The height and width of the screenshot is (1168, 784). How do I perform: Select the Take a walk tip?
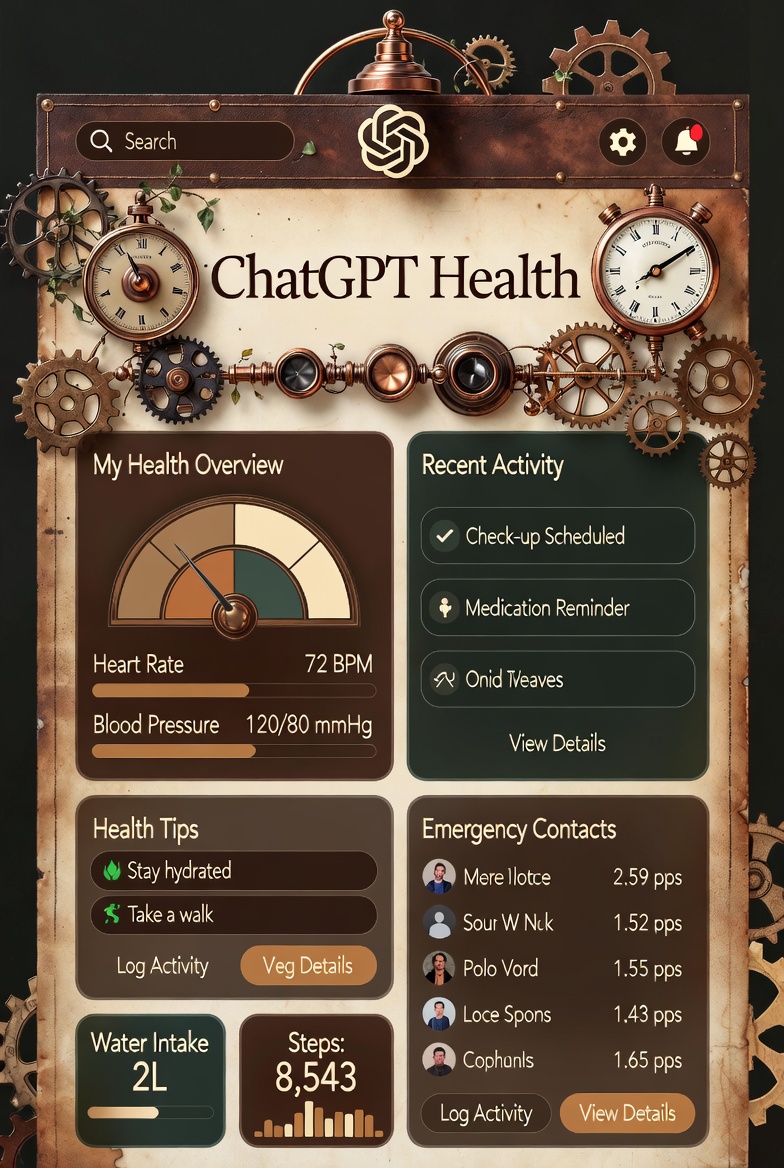click(233, 914)
